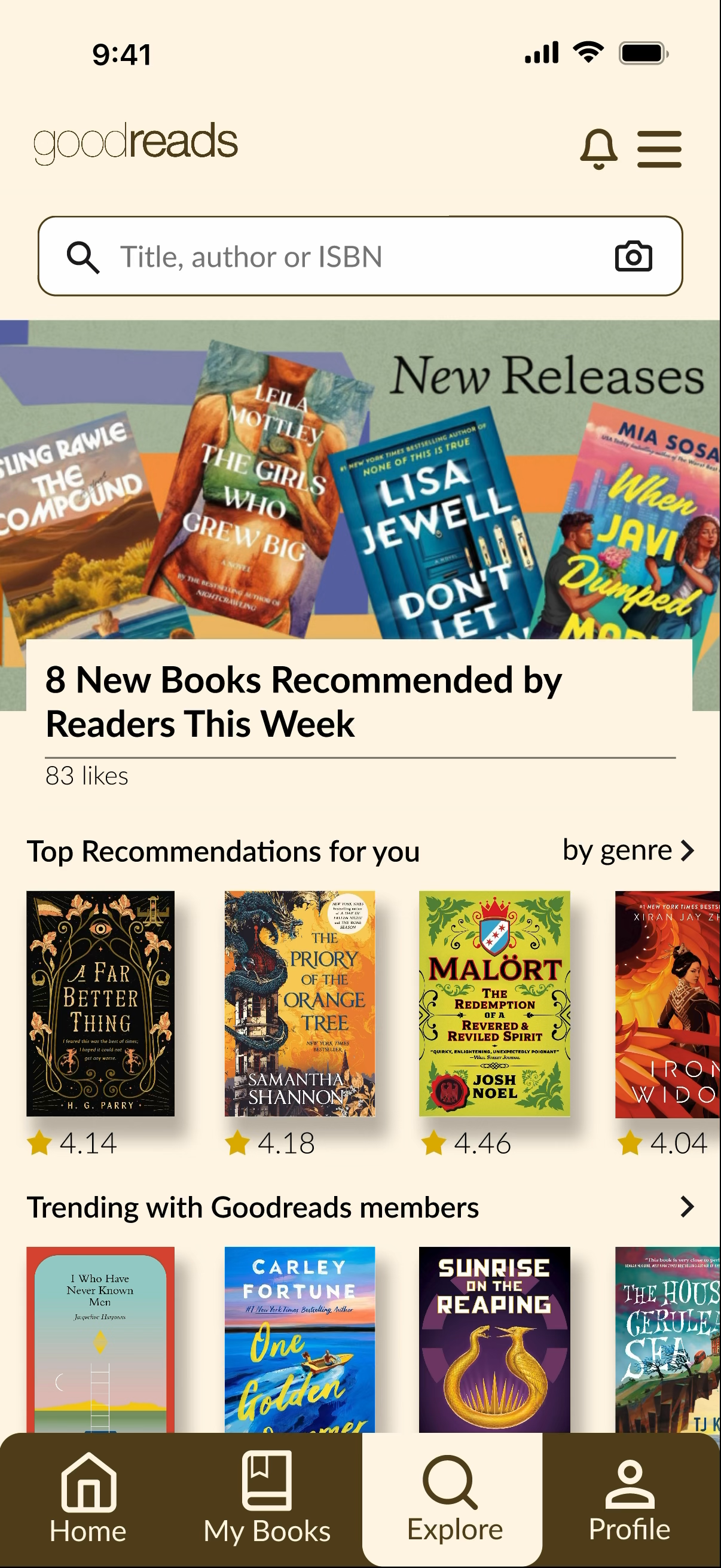Browse recommendations by genre
The image size is (721, 1568).
[627, 850]
